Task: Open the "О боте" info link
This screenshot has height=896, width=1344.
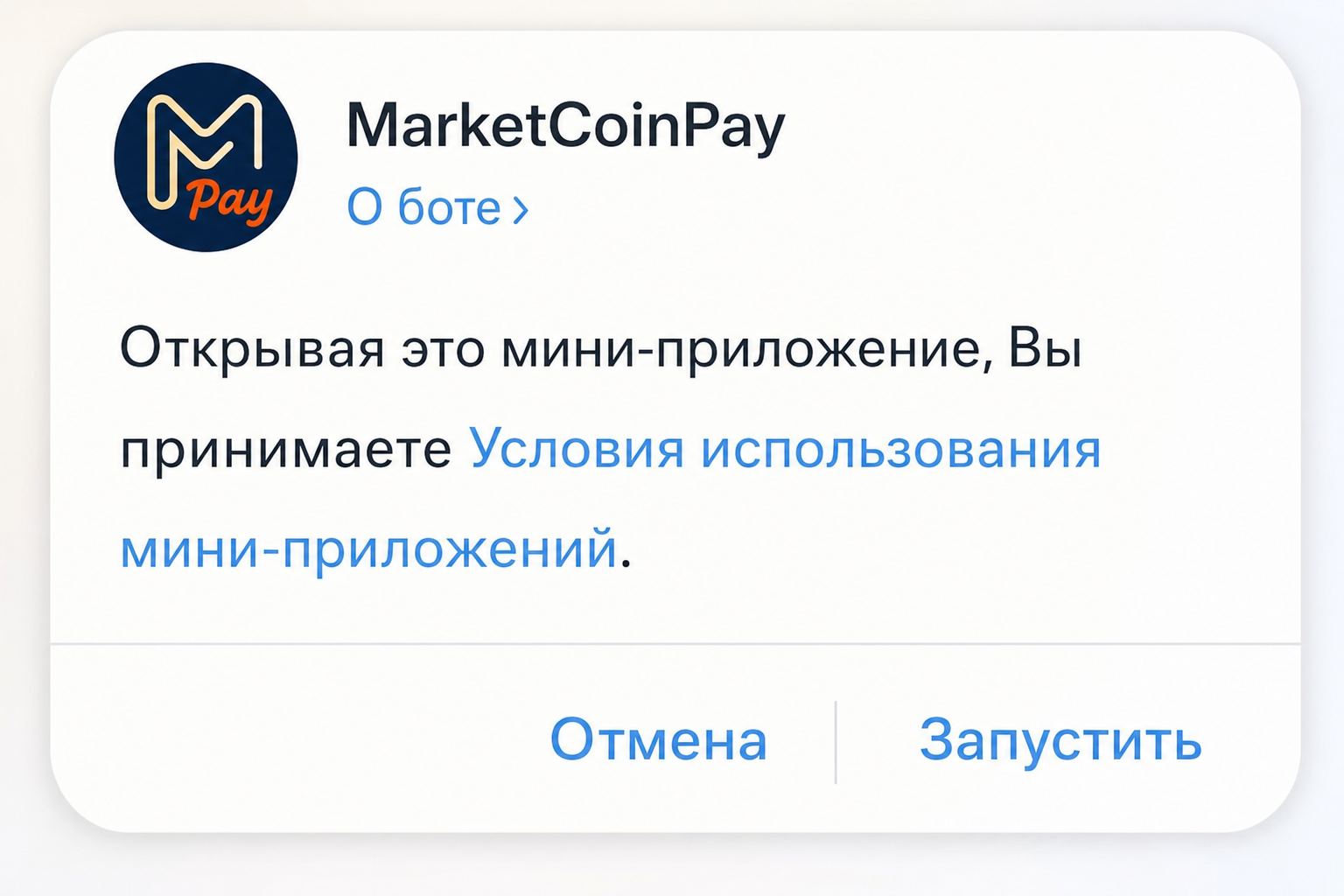Action: pyautogui.click(x=437, y=208)
